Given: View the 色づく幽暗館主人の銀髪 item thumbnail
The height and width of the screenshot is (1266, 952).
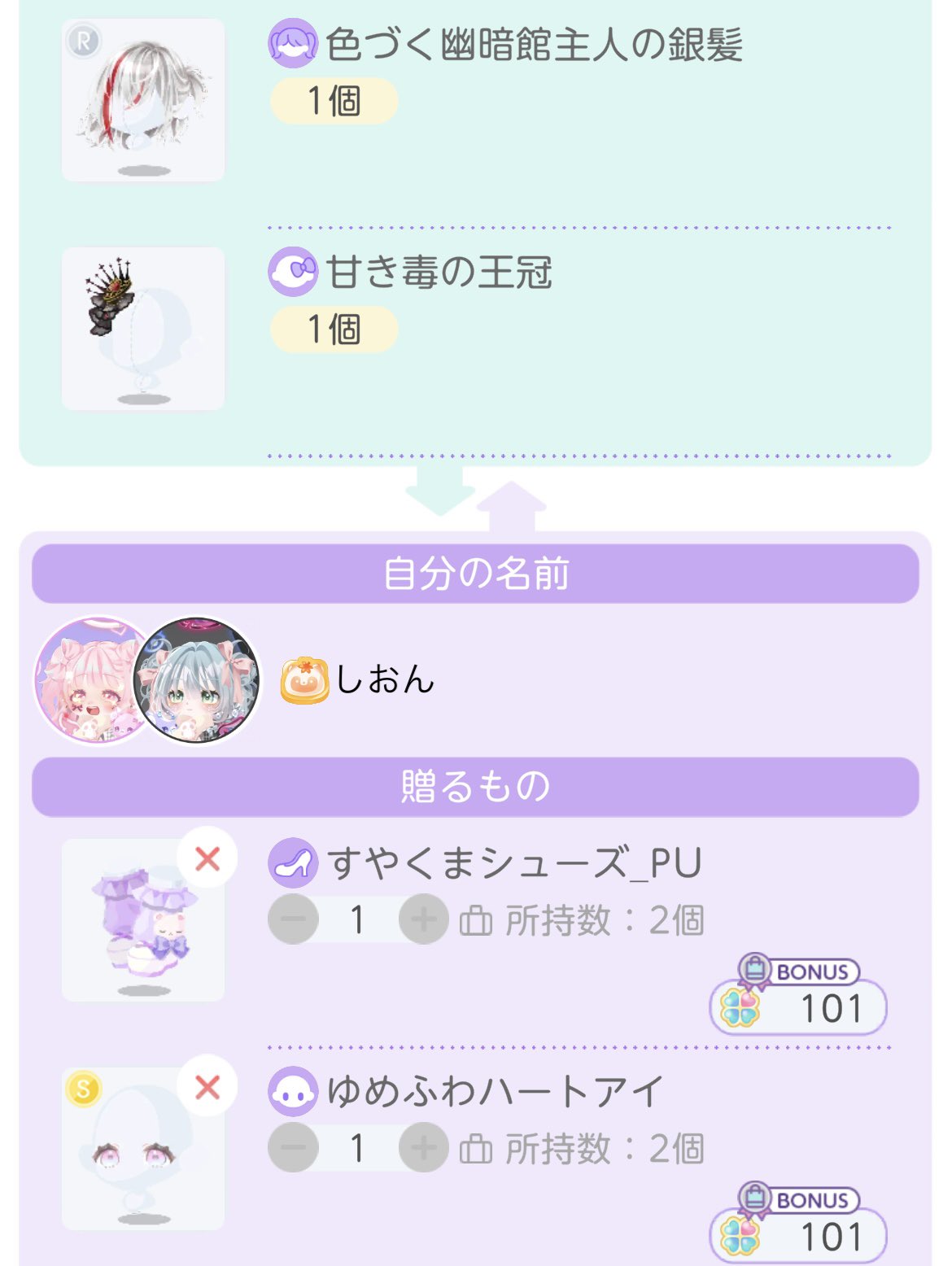Looking at the screenshot, I should coord(143,100).
